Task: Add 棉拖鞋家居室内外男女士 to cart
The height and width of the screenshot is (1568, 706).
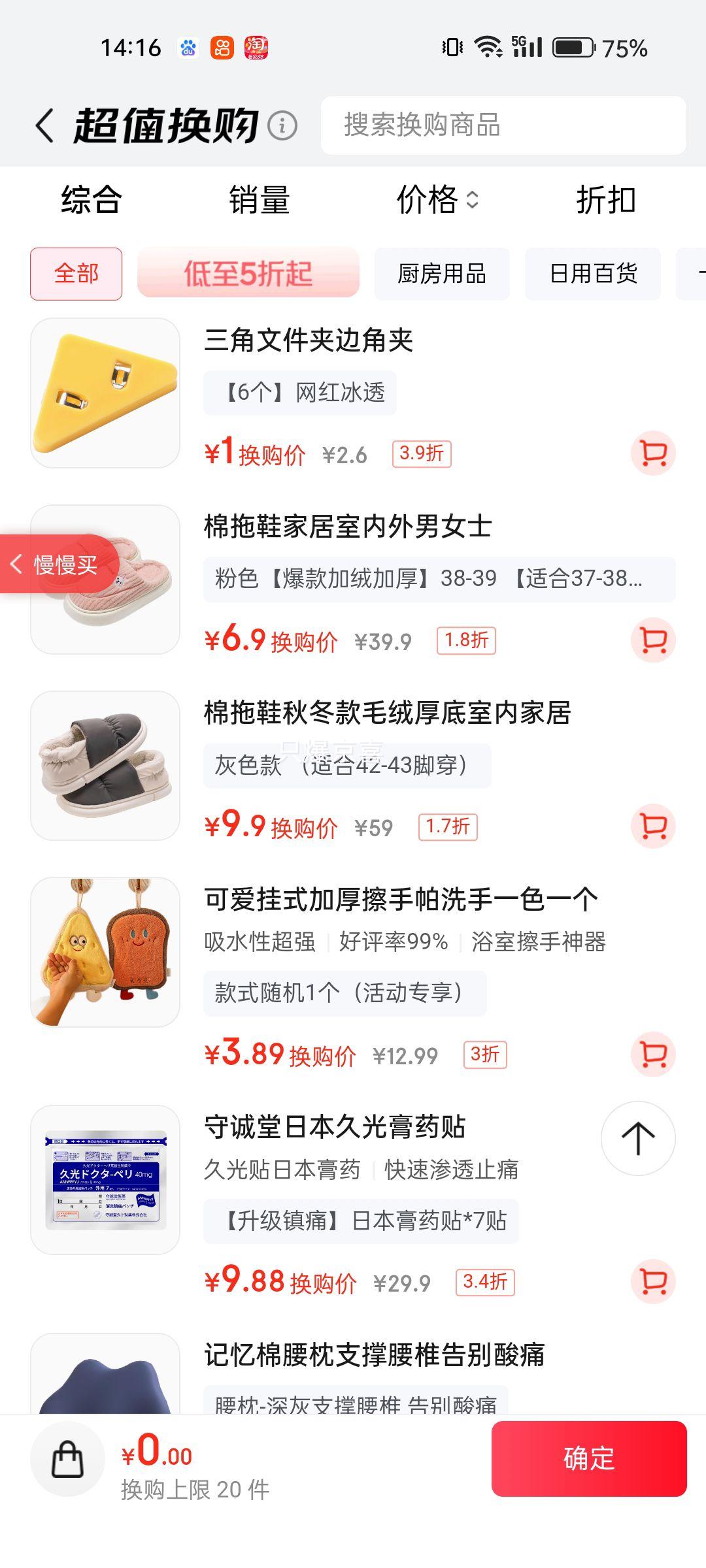Action: point(653,640)
